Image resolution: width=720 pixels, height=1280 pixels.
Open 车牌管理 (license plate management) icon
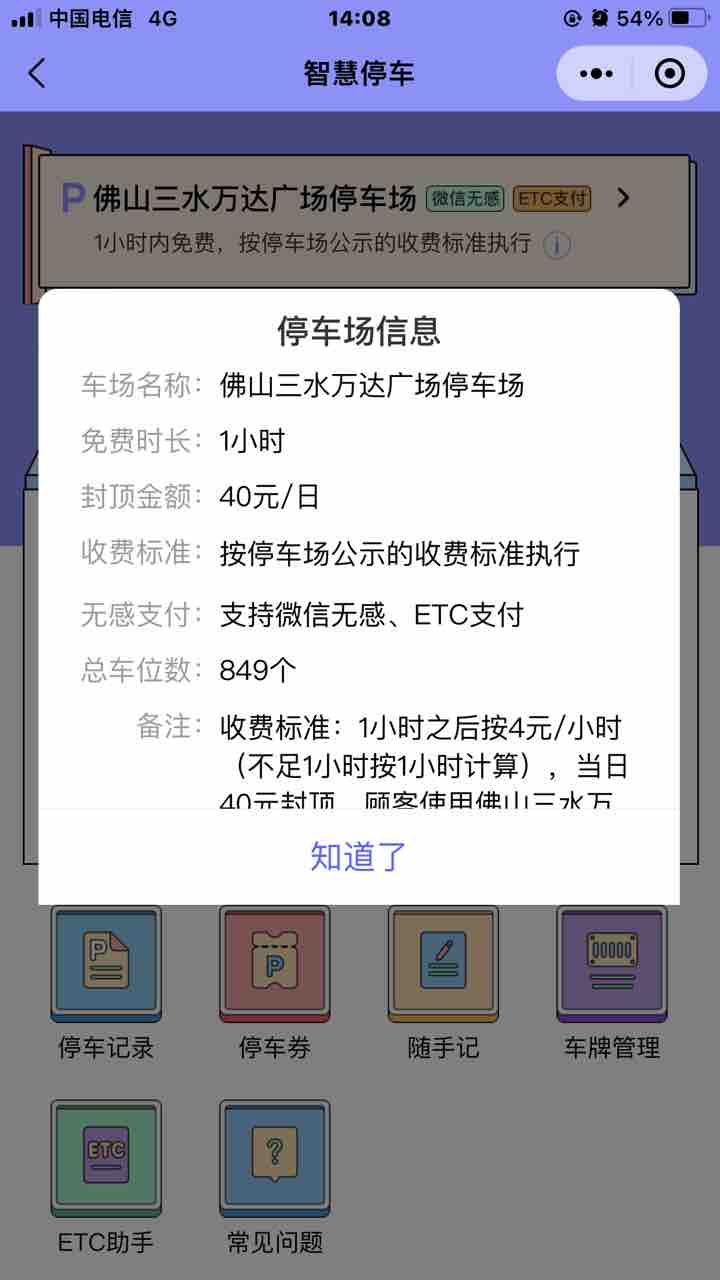point(611,962)
